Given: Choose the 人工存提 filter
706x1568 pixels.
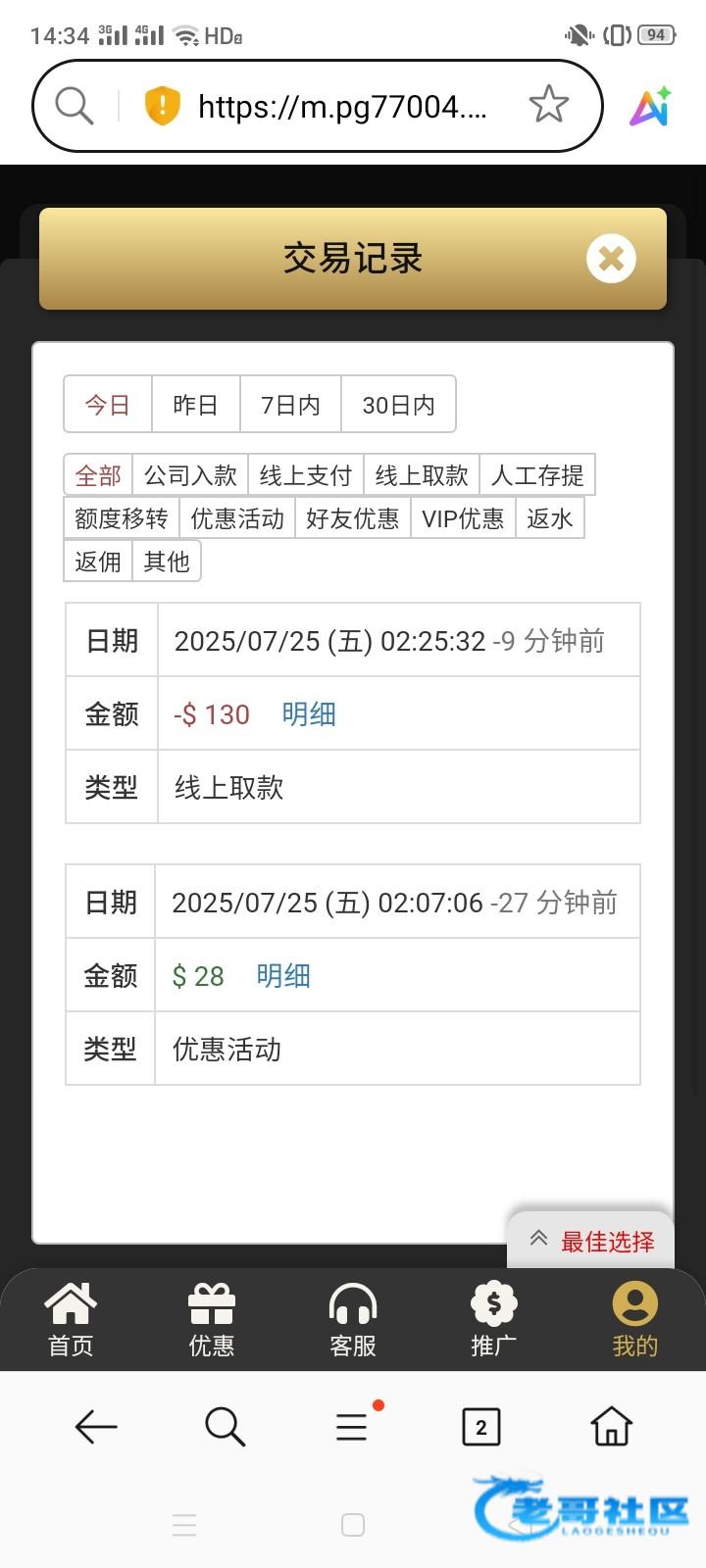Looking at the screenshot, I should [x=537, y=475].
